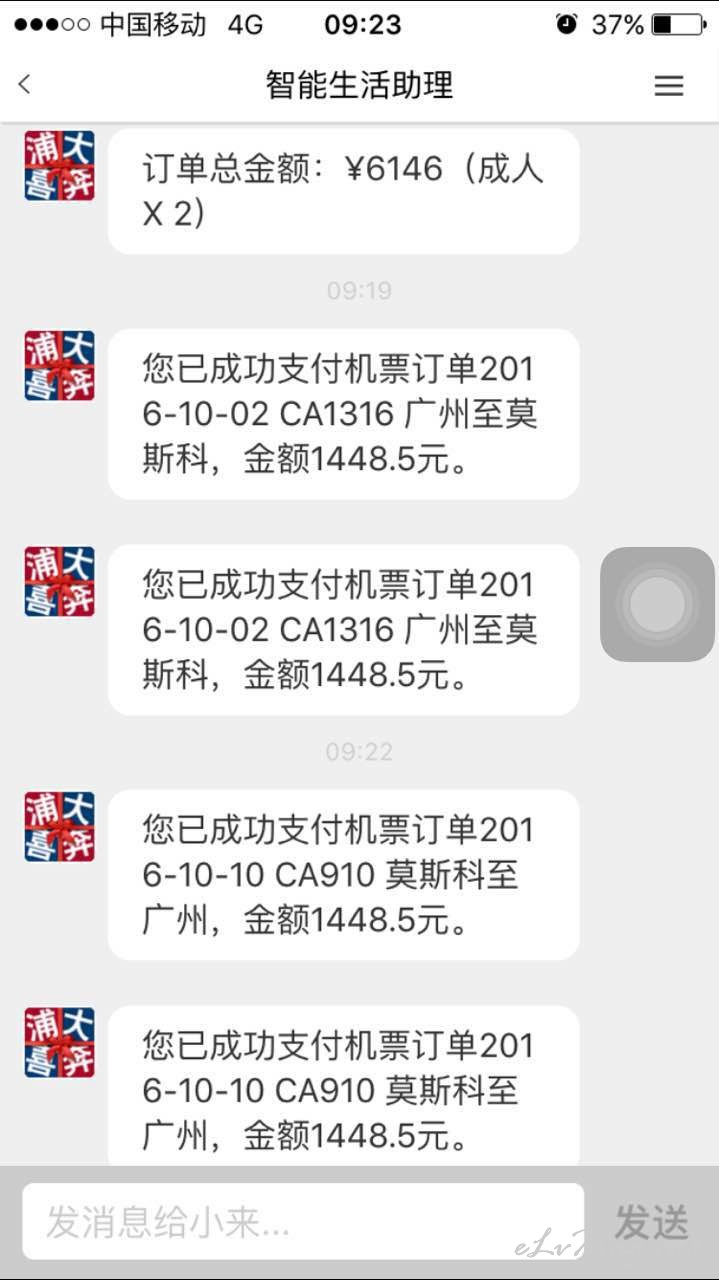Image resolution: width=719 pixels, height=1280 pixels.
Task: Tap the 发送 send button
Action: 652,1221
